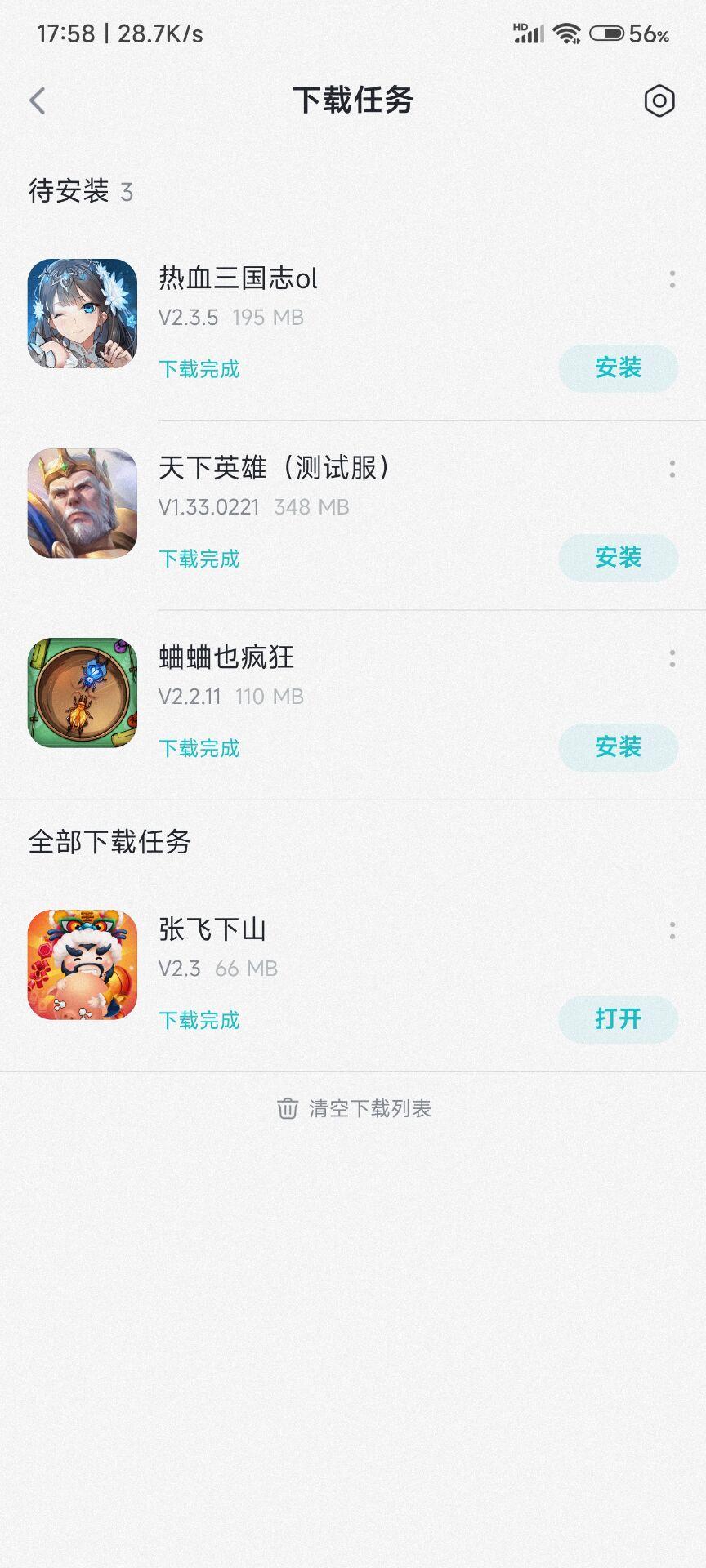Open download settings hexagon icon
Image resolution: width=706 pixels, height=1568 pixels.
pos(659,101)
